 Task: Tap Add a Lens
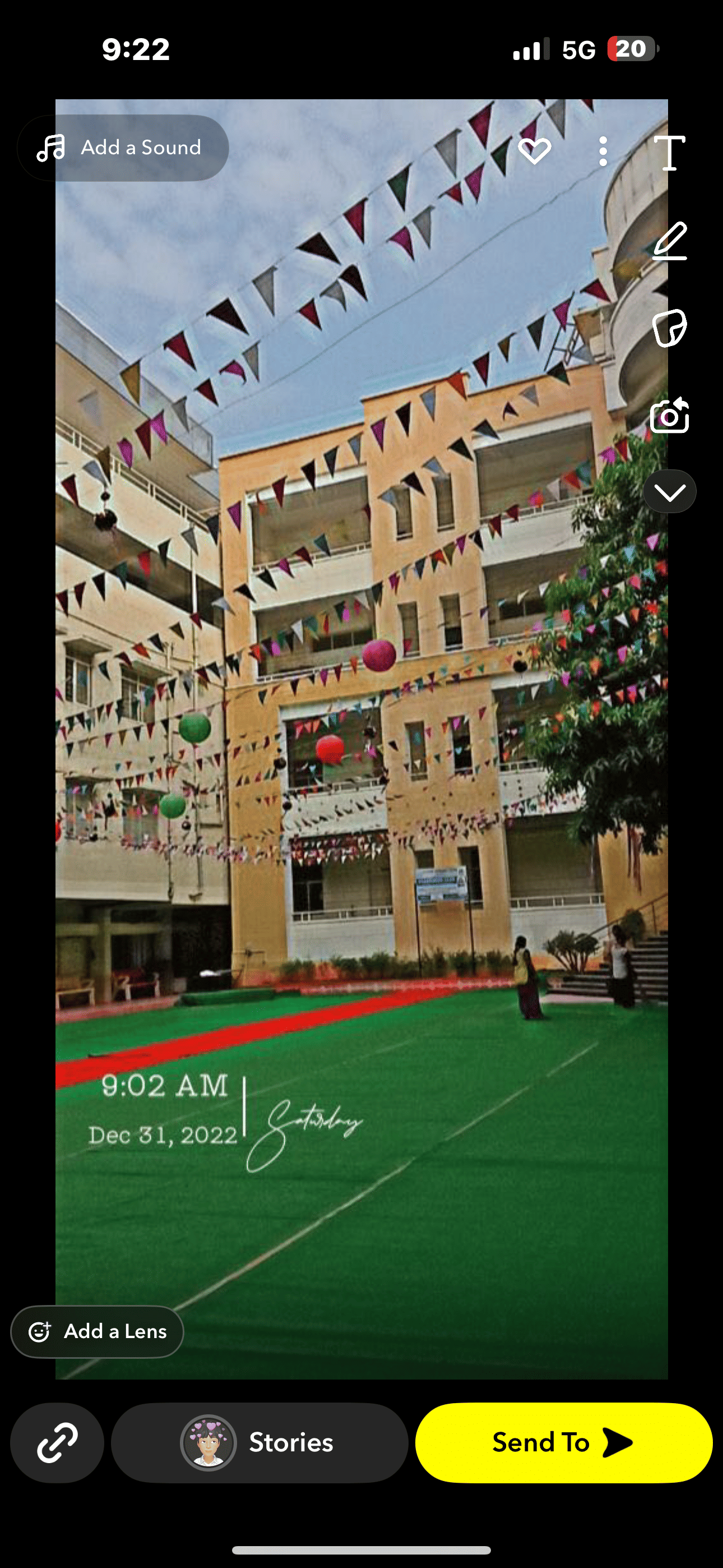[98, 1332]
